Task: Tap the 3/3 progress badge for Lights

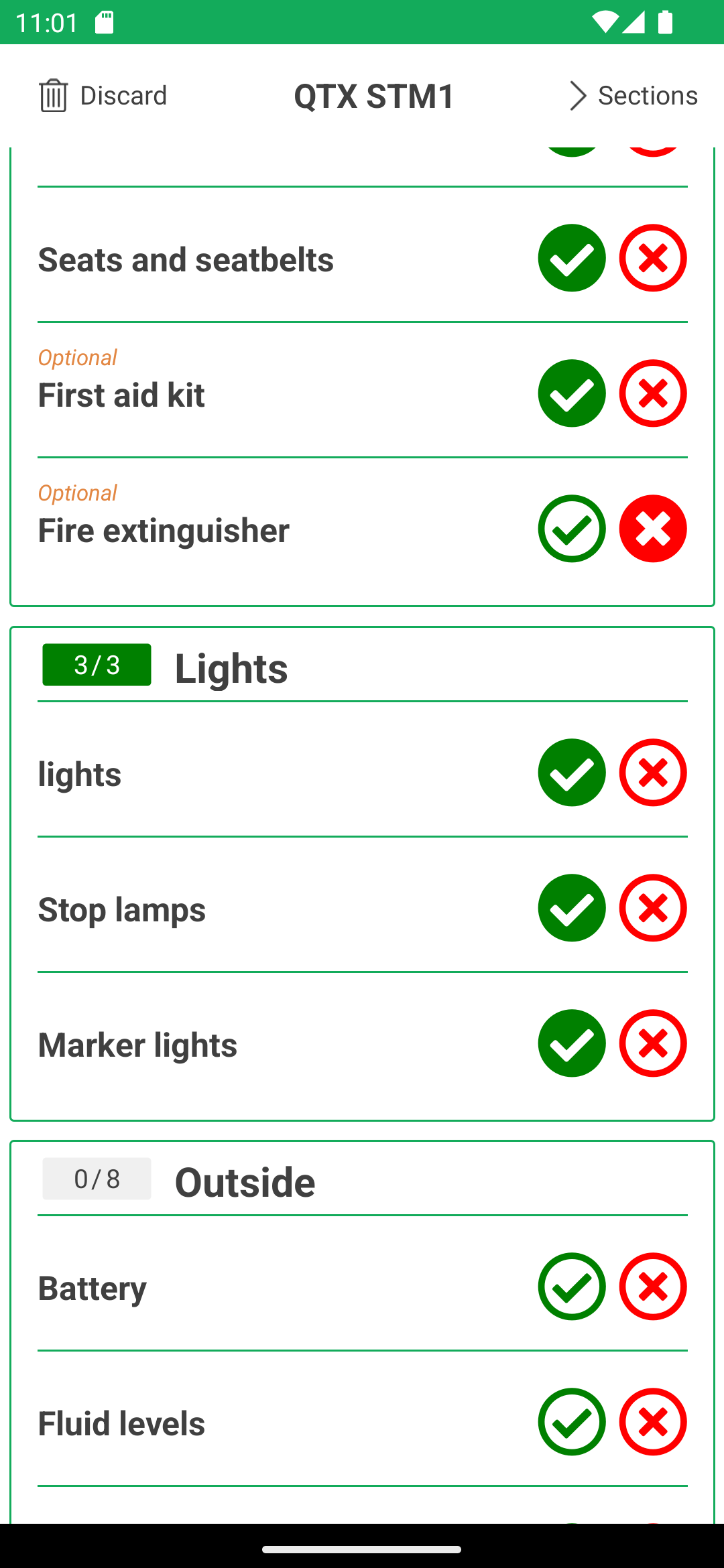Action: [x=96, y=665]
